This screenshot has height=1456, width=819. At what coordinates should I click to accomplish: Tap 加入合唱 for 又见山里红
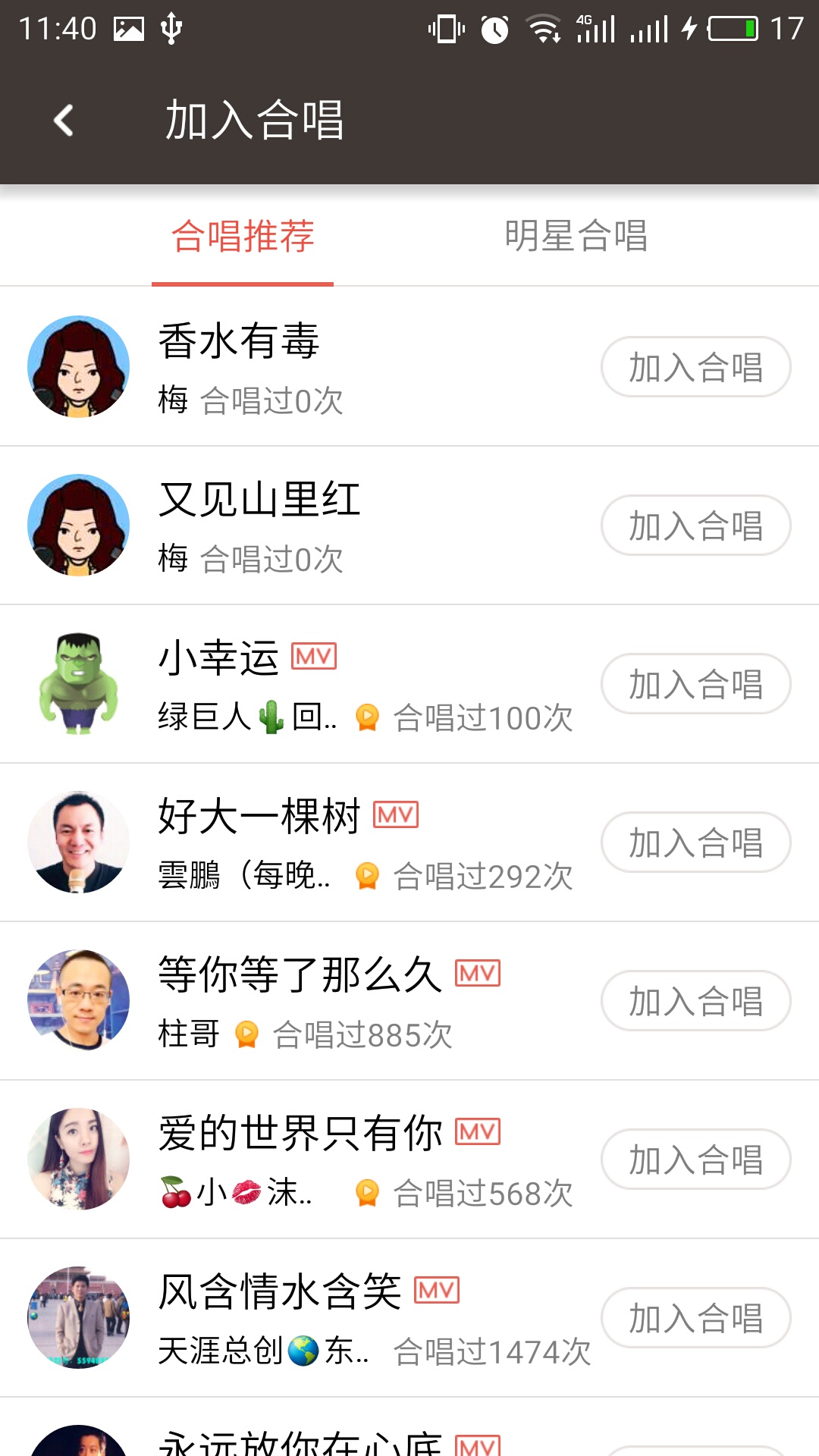(x=695, y=526)
